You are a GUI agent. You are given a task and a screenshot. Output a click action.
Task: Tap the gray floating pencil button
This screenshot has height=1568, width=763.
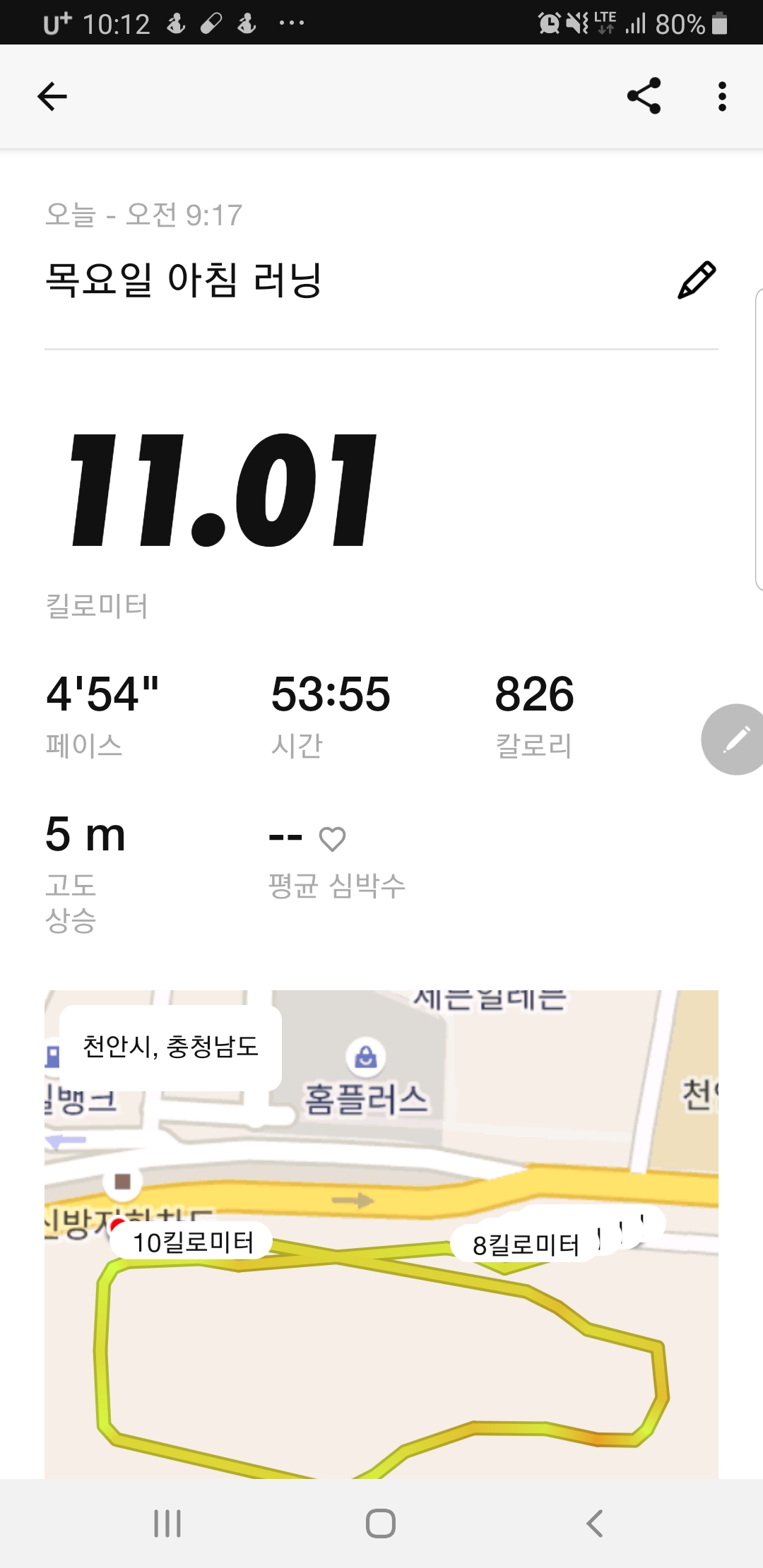point(733,740)
